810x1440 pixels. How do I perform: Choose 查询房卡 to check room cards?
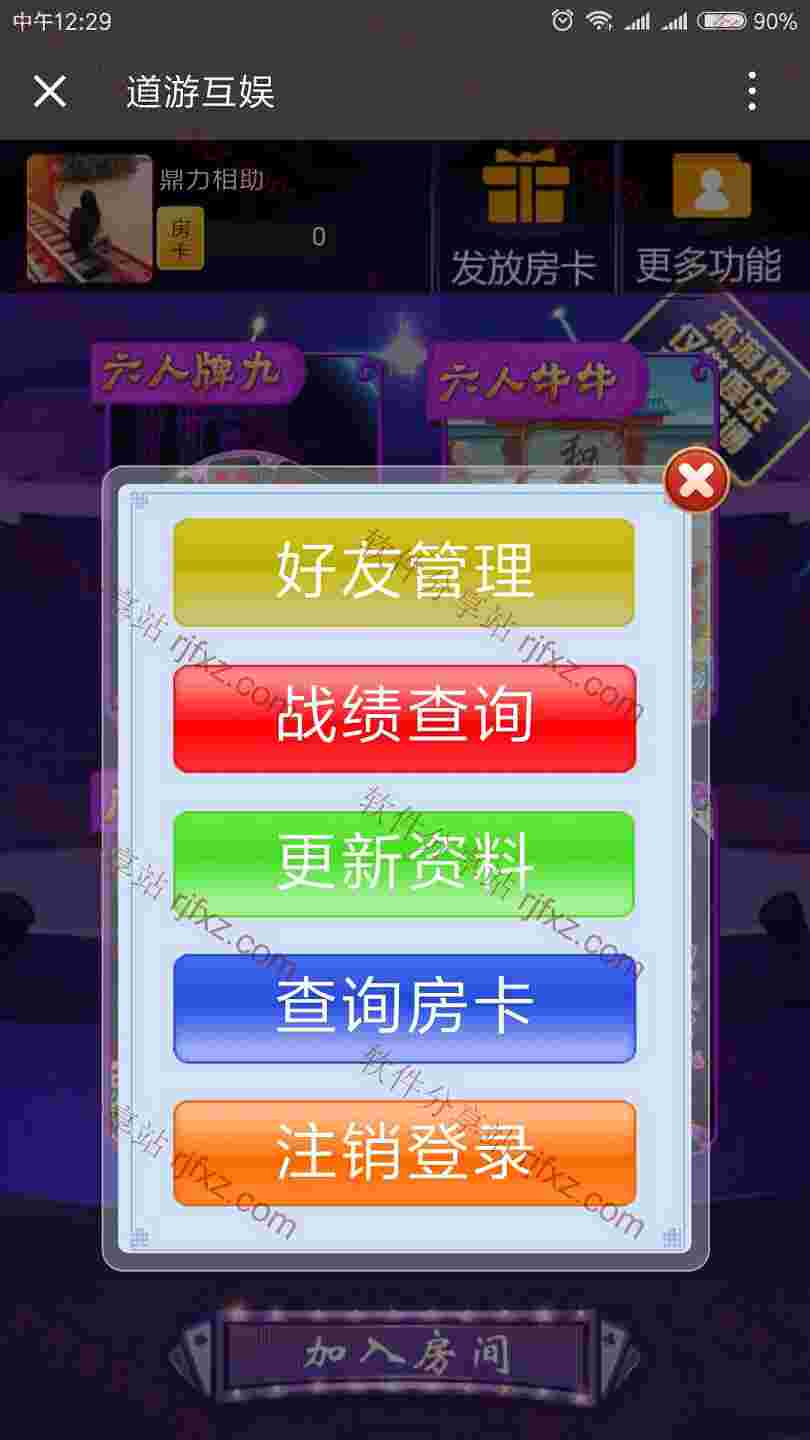(404, 1008)
